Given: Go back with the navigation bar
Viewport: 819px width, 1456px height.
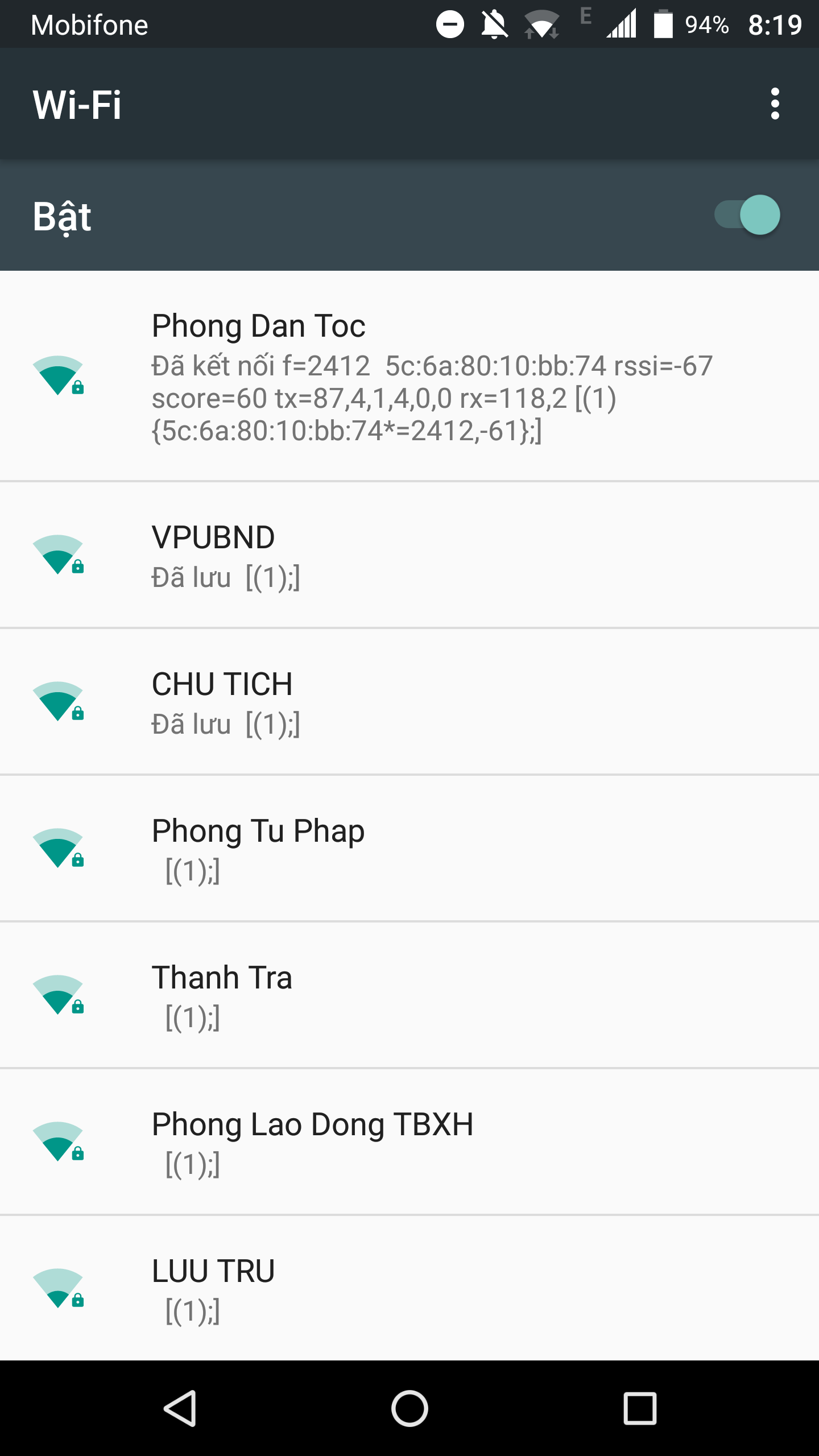Looking at the screenshot, I should click(180, 1408).
